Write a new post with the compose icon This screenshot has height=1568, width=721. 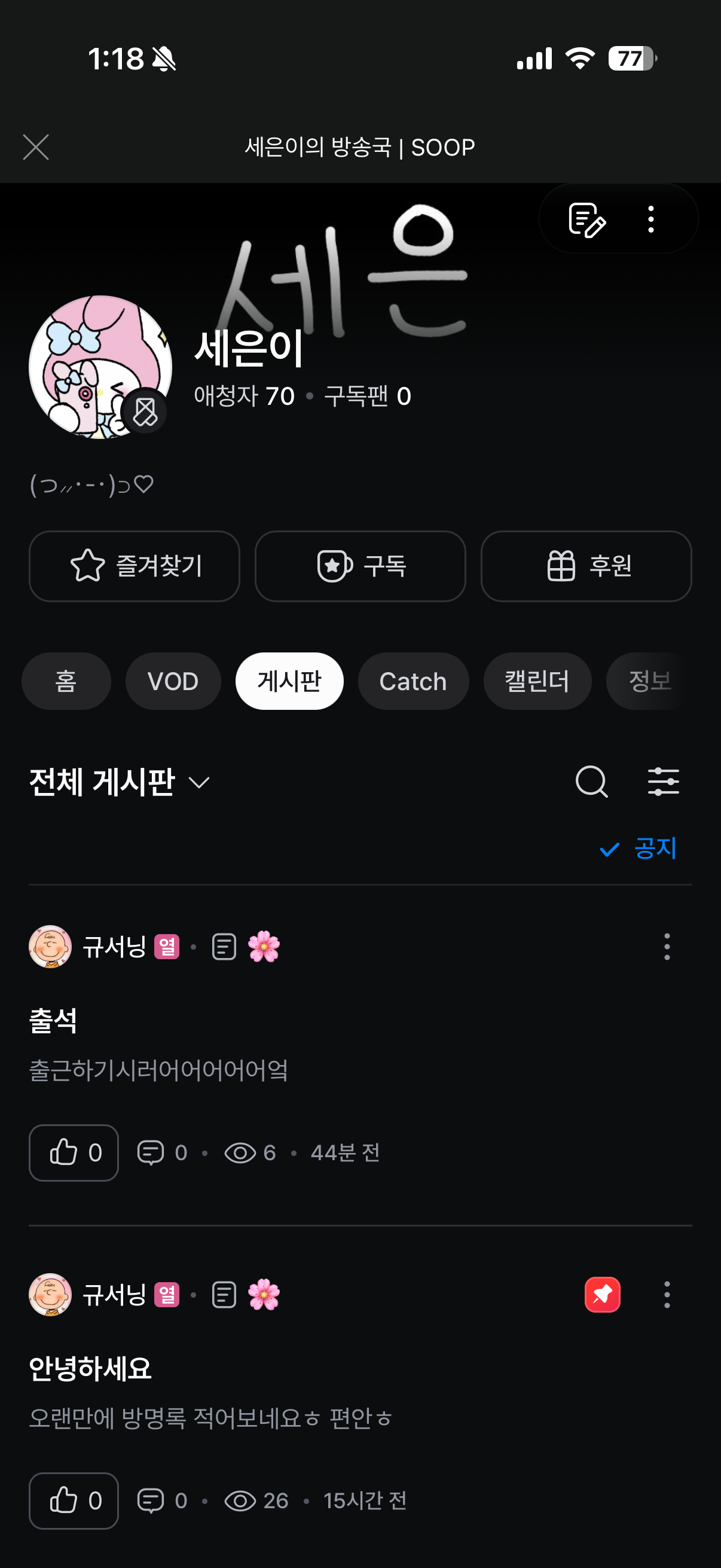click(x=586, y=219)
